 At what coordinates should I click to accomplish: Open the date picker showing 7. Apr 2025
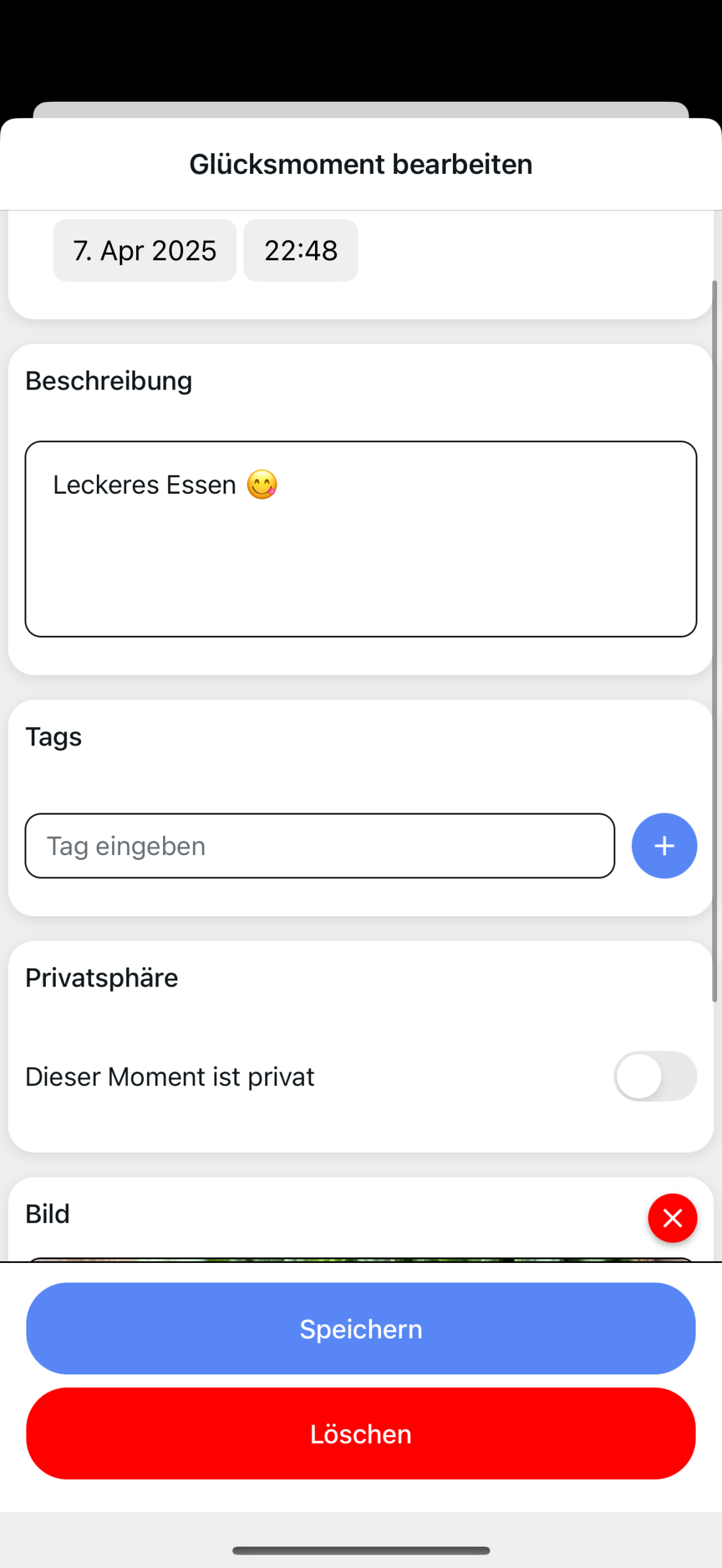pyautogui.click(x=145, y=251)
